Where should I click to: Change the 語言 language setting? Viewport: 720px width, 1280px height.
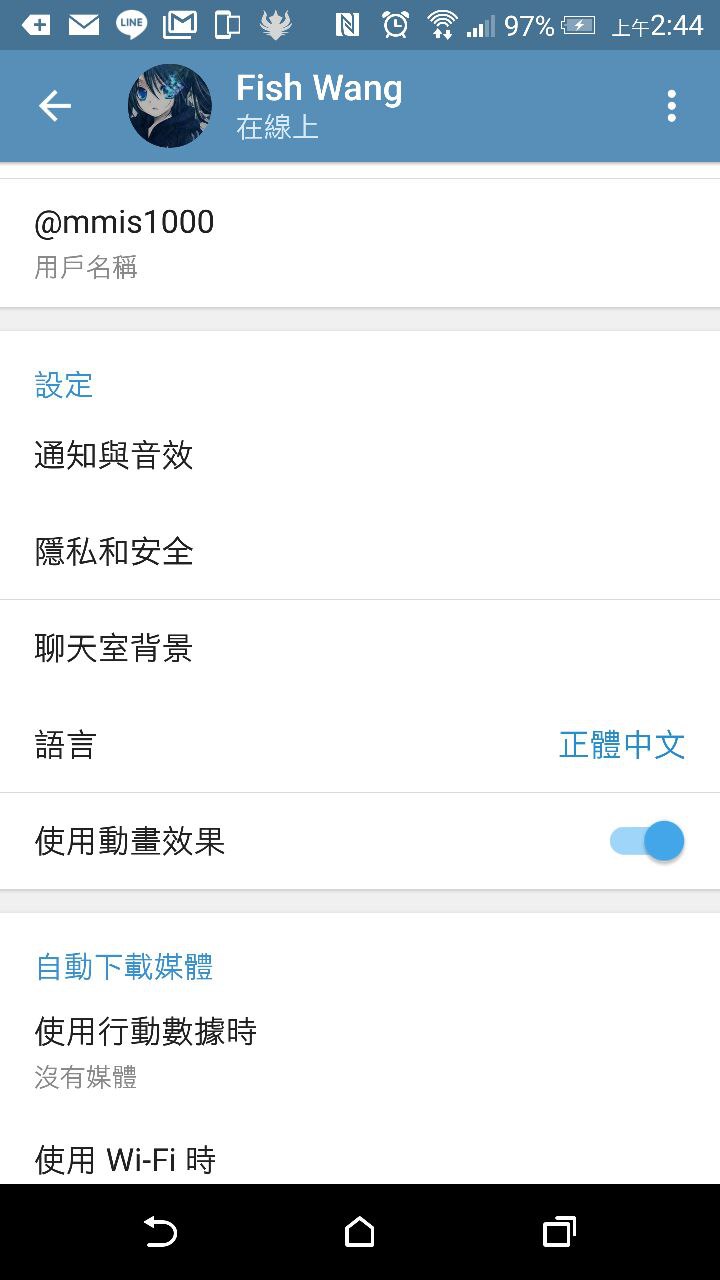click(x=360, y=745)
